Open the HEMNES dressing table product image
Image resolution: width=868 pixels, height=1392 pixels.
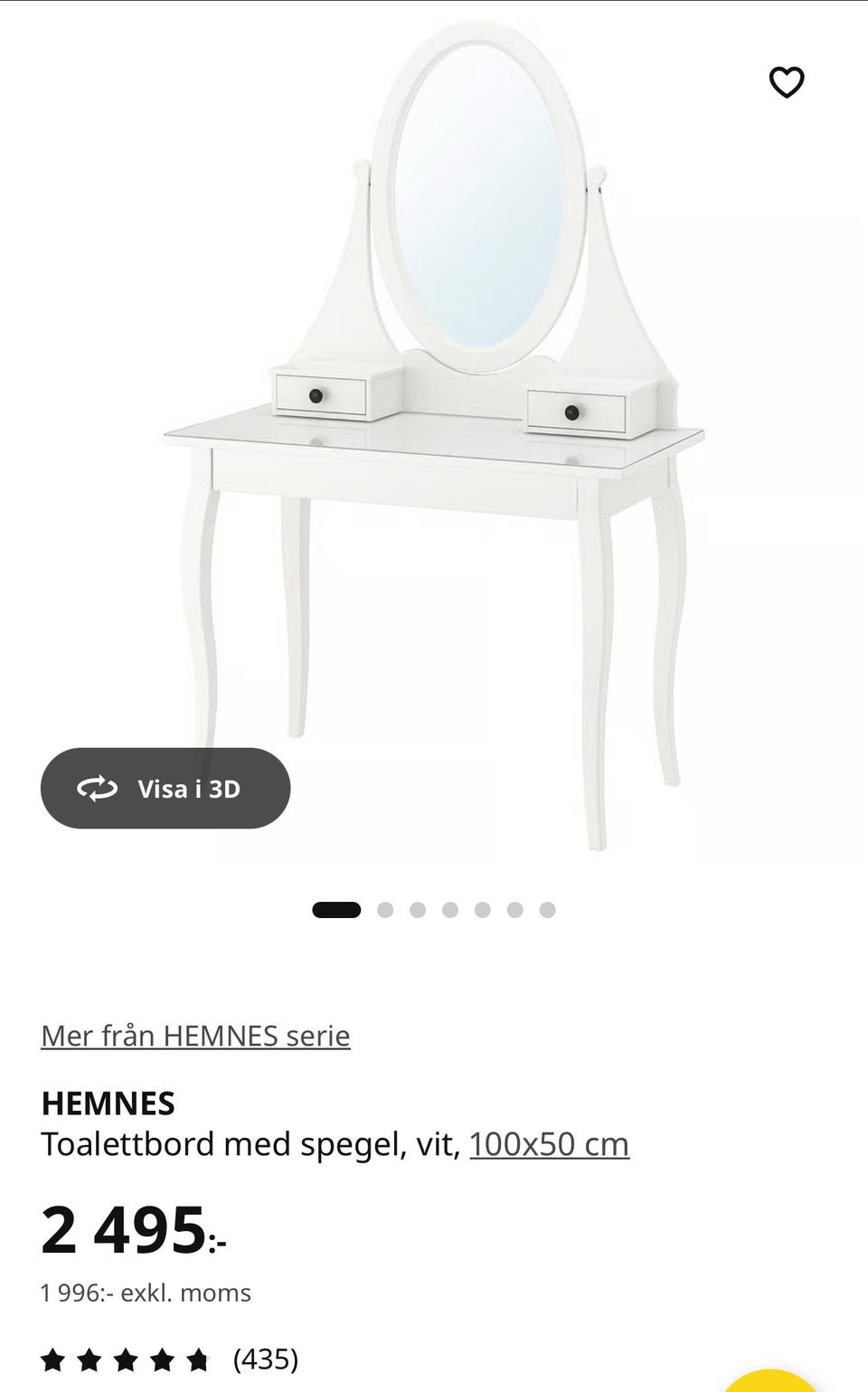434,434
